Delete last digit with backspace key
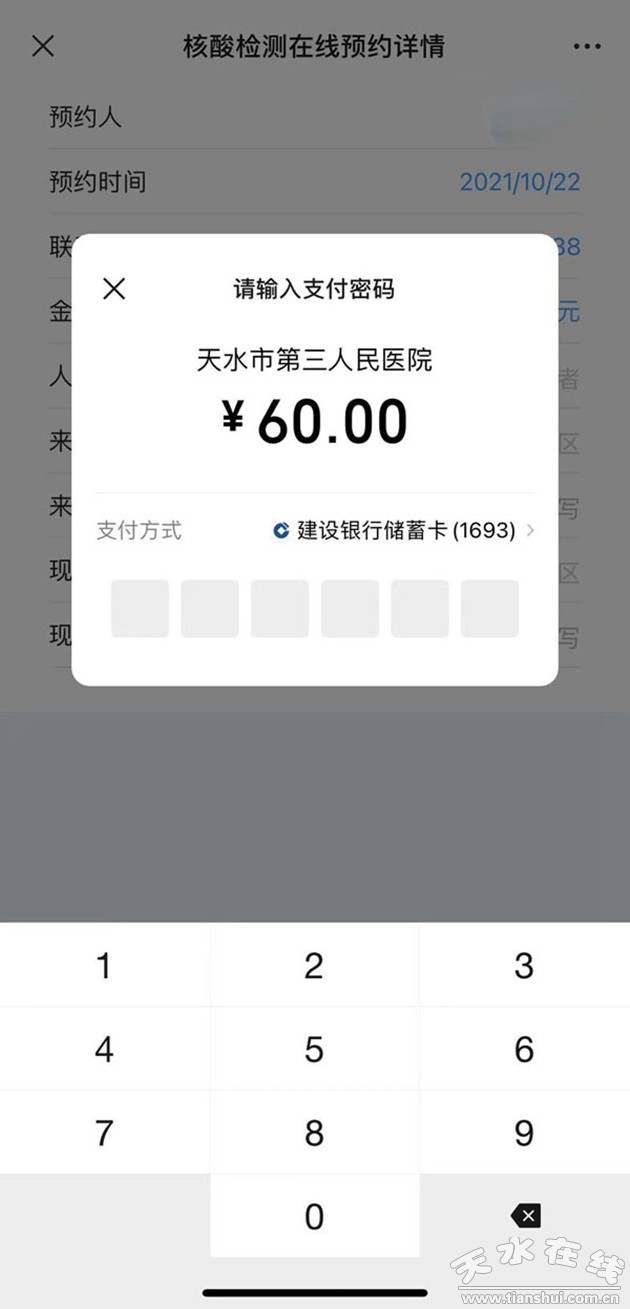This screenshot has width=630, height=1309. tap(525, 1216)
